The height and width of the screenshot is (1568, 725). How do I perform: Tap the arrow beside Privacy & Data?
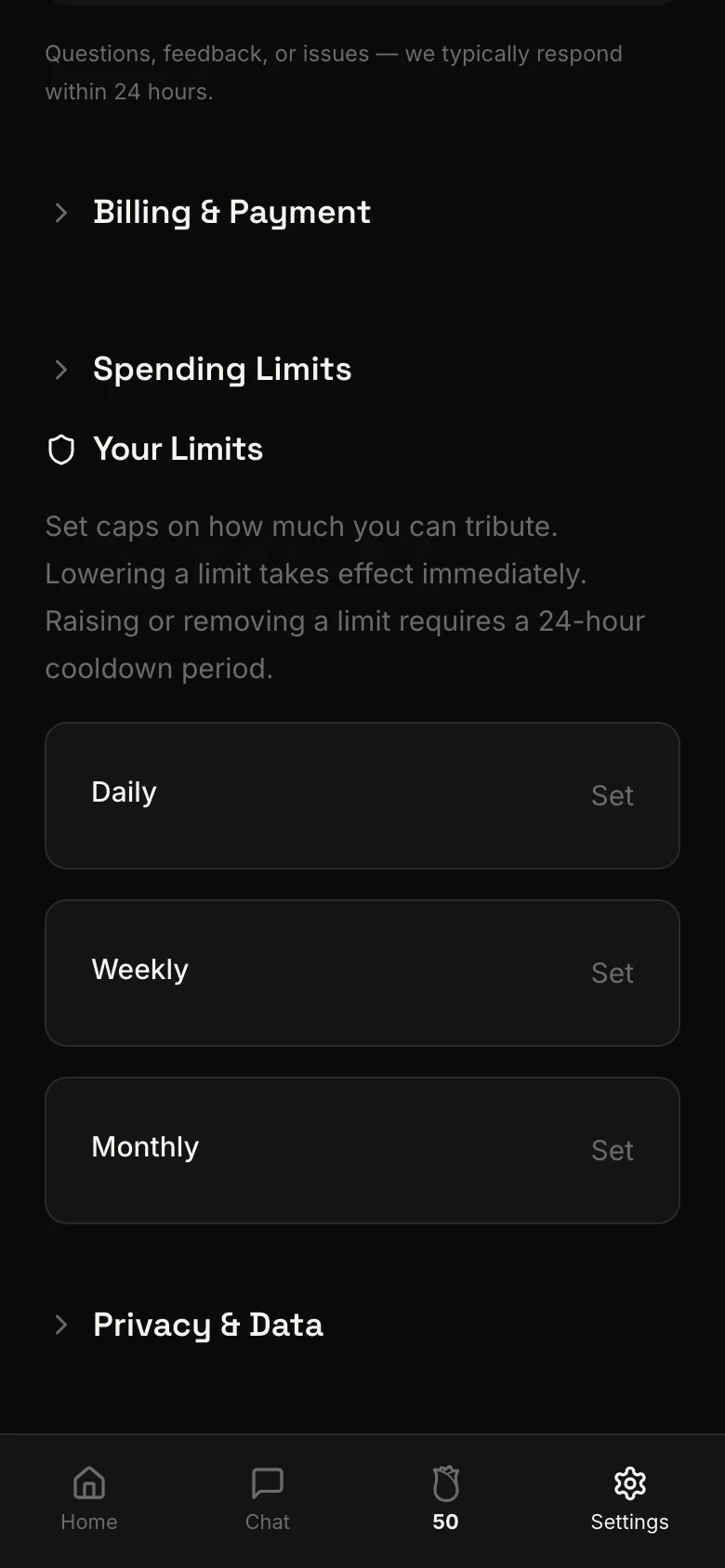click(61, 1326)
